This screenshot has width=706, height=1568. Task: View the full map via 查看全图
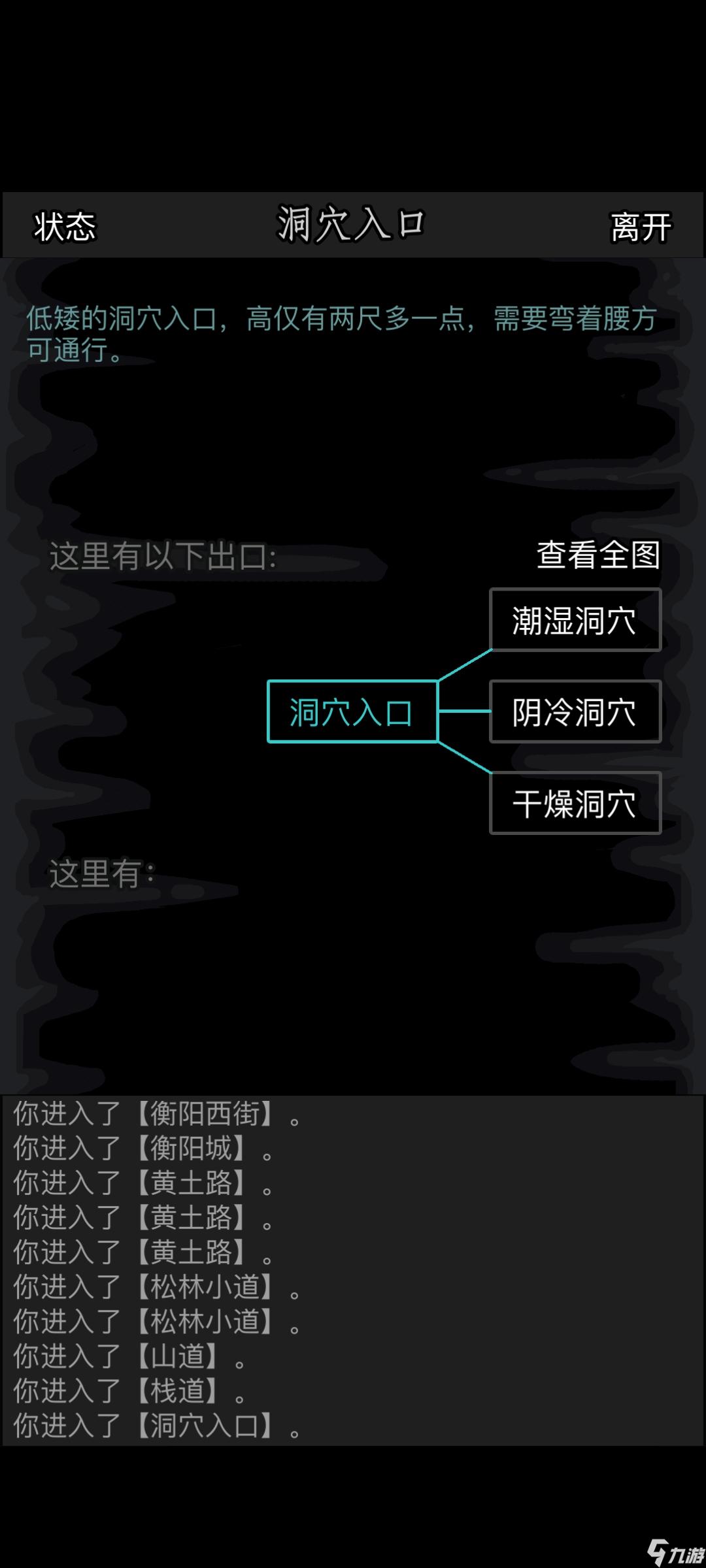(597, 555)
